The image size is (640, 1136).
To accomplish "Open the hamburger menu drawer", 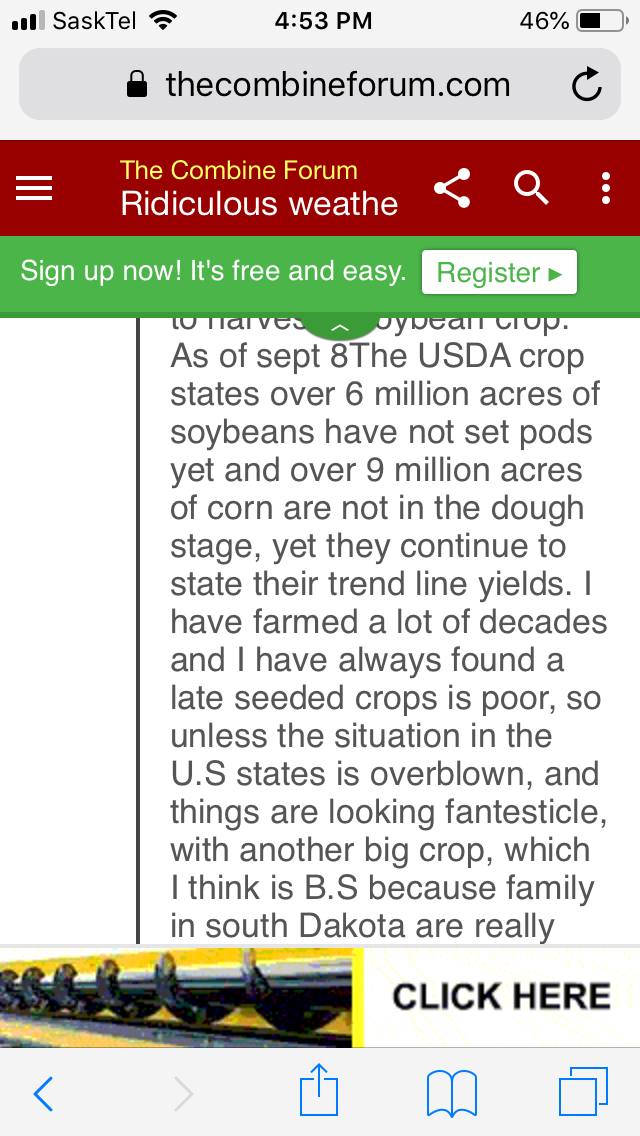I will [x=34, y=188].
